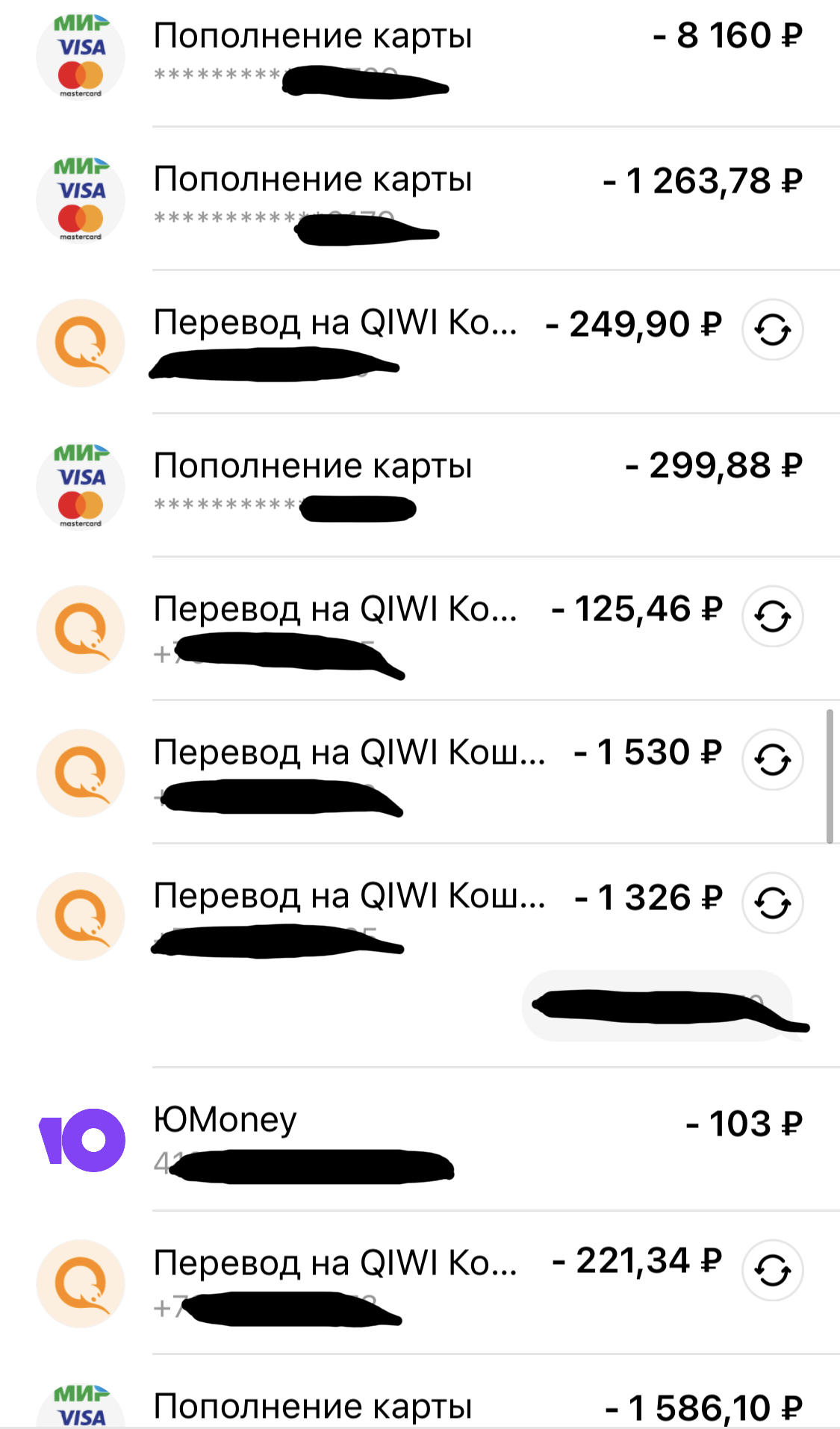The image size is (840, 1429).
Task: Repeat the 125,46 ₽ QIWI transfer
Action: [x=772, y=616]
